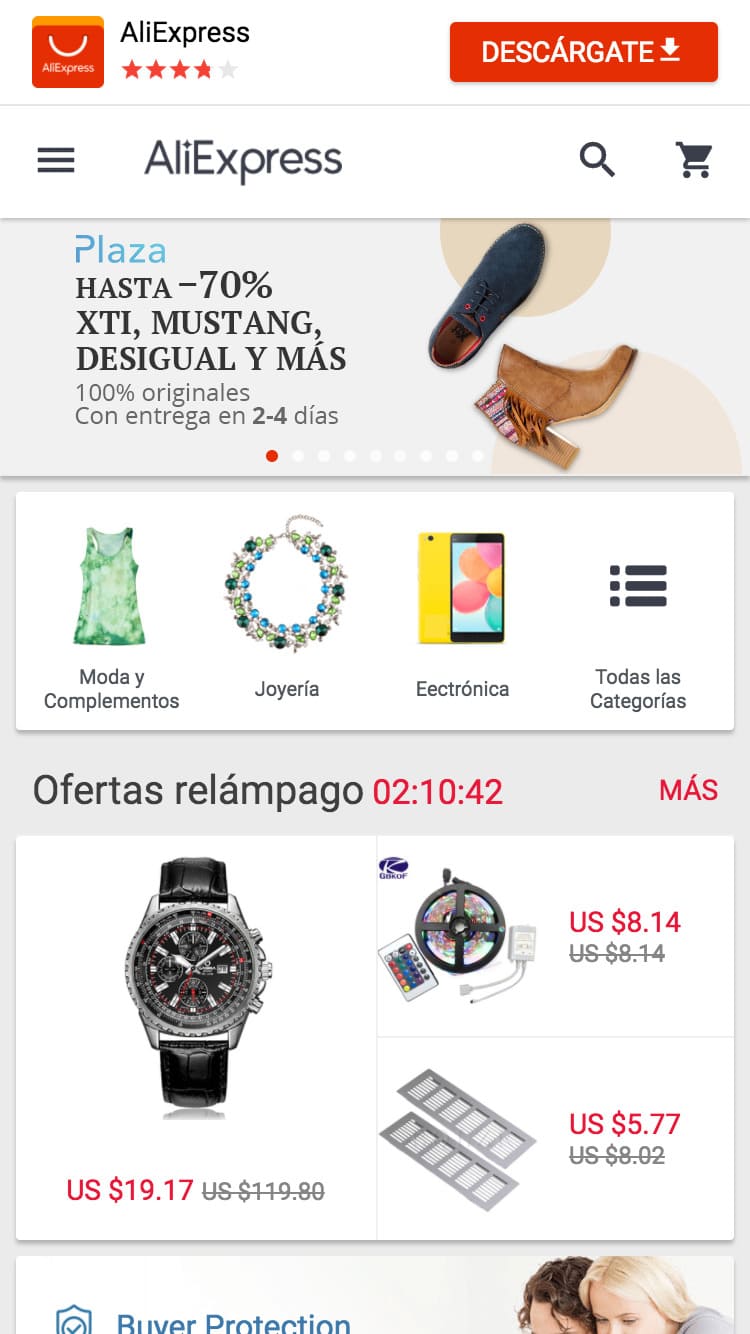
Task: Click the DESCÁRGATE download button
Action: 583,52
